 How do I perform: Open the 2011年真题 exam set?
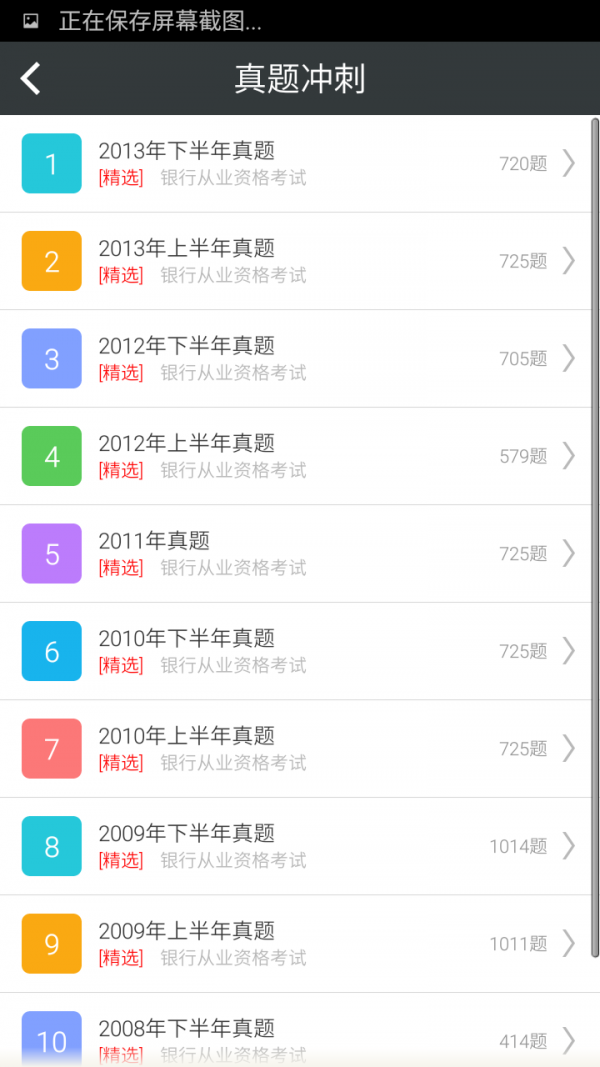pyautogui.click(x=298, y=553)
